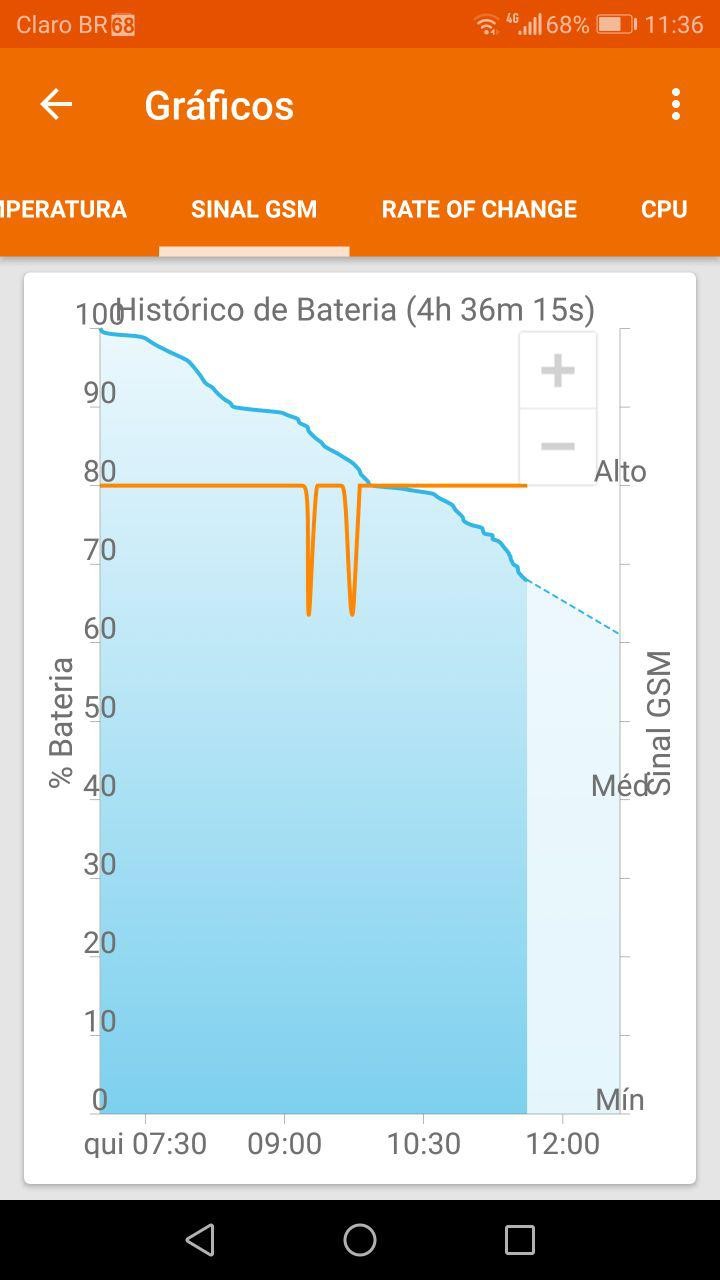Zoom out the chart with the minus button
Viewport: 720px width, 1280px height.
tap(558, 446)
